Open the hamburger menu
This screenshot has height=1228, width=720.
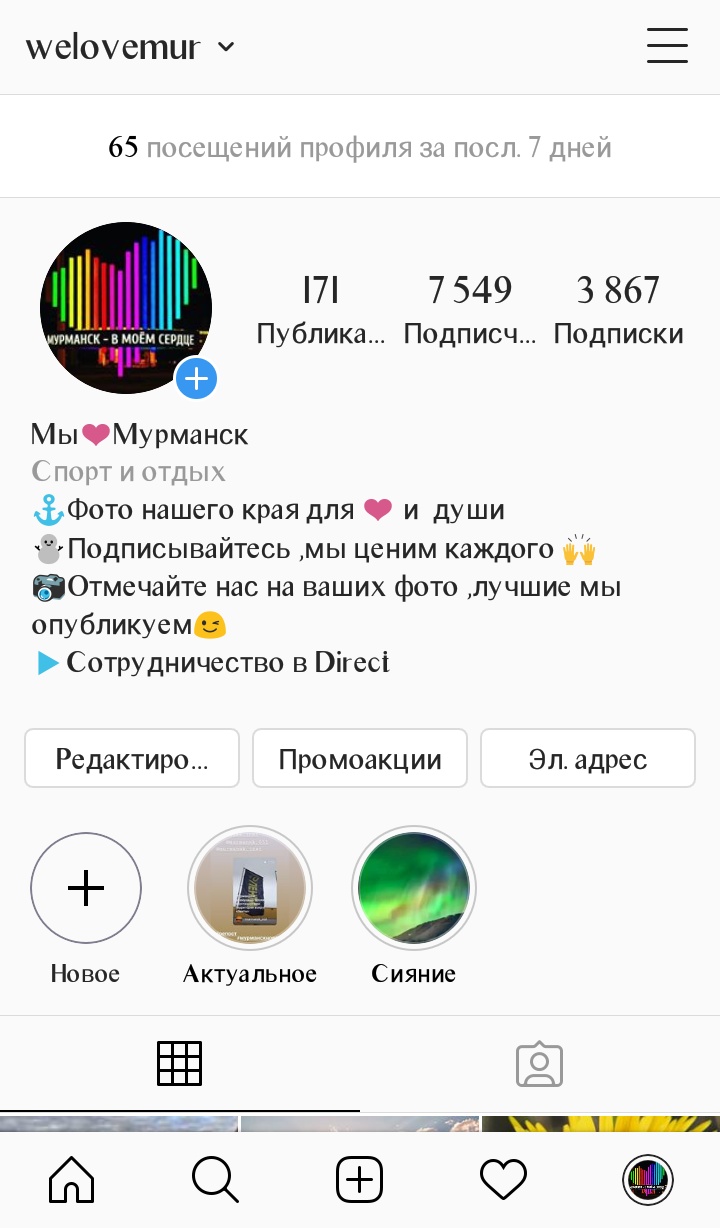click(667, 46)
